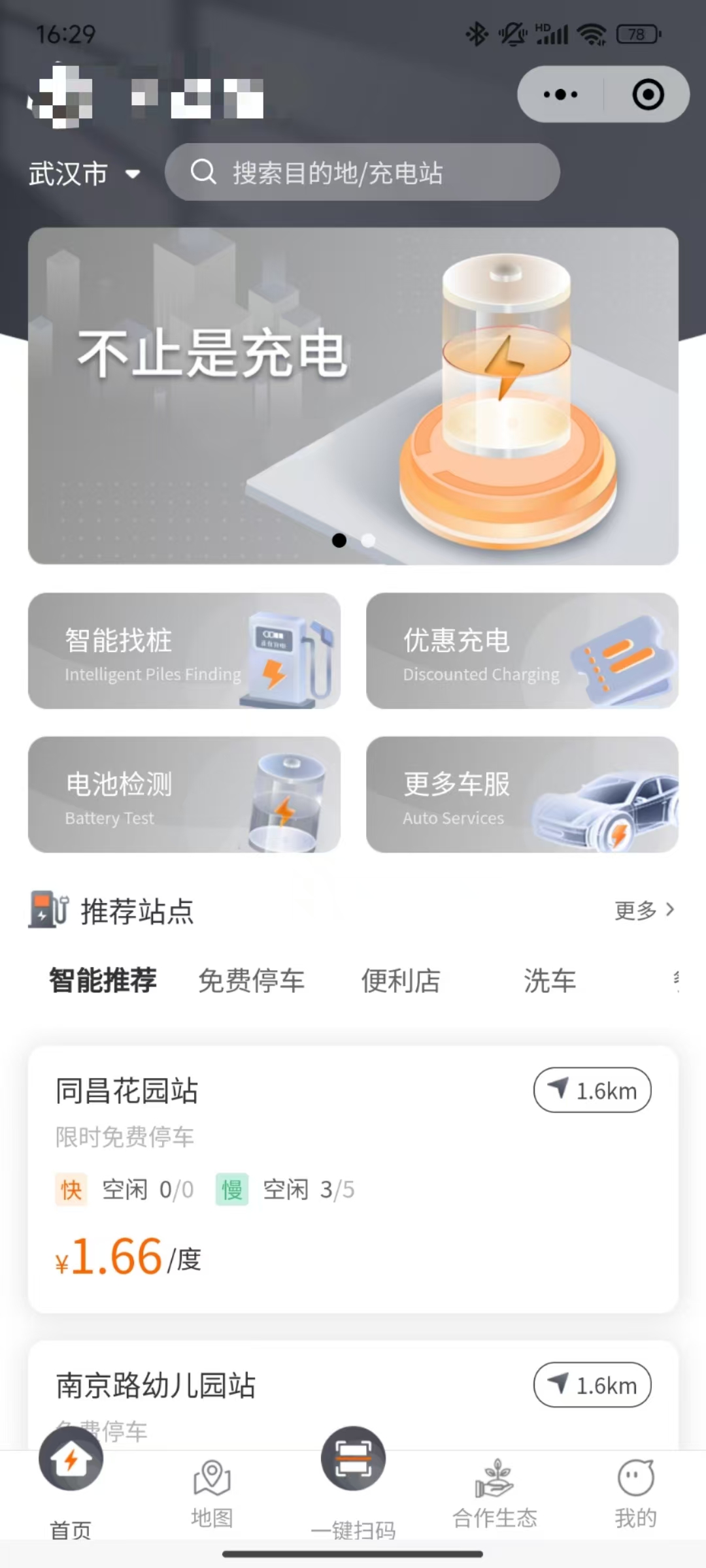
Task: Tap the 搜索目的地/充电站 search box
Action: [x=362, y=172]
